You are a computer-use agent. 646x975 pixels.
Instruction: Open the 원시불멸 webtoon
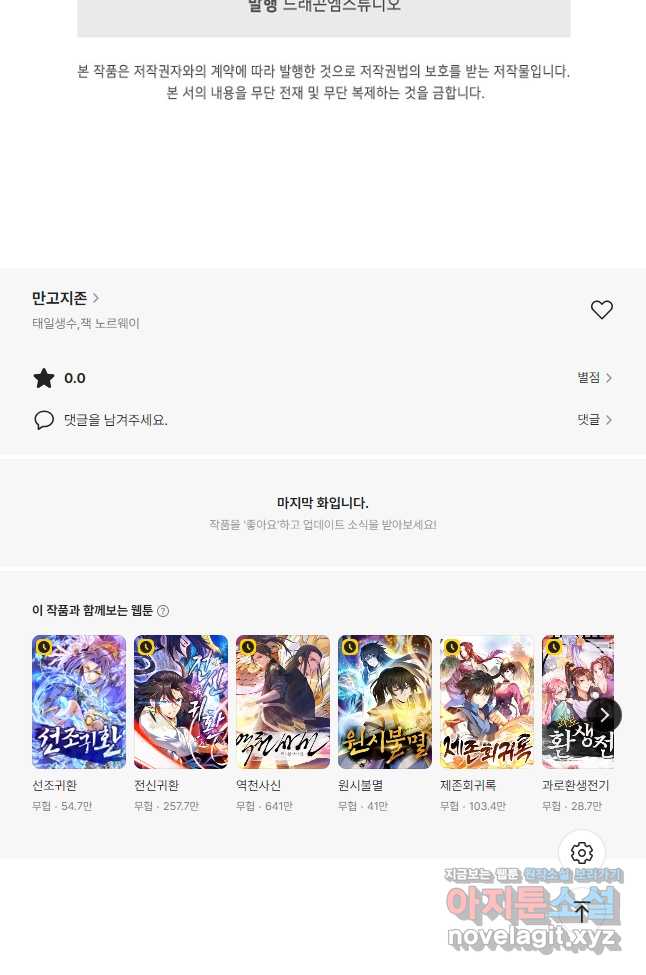click(x=385, y=702)
